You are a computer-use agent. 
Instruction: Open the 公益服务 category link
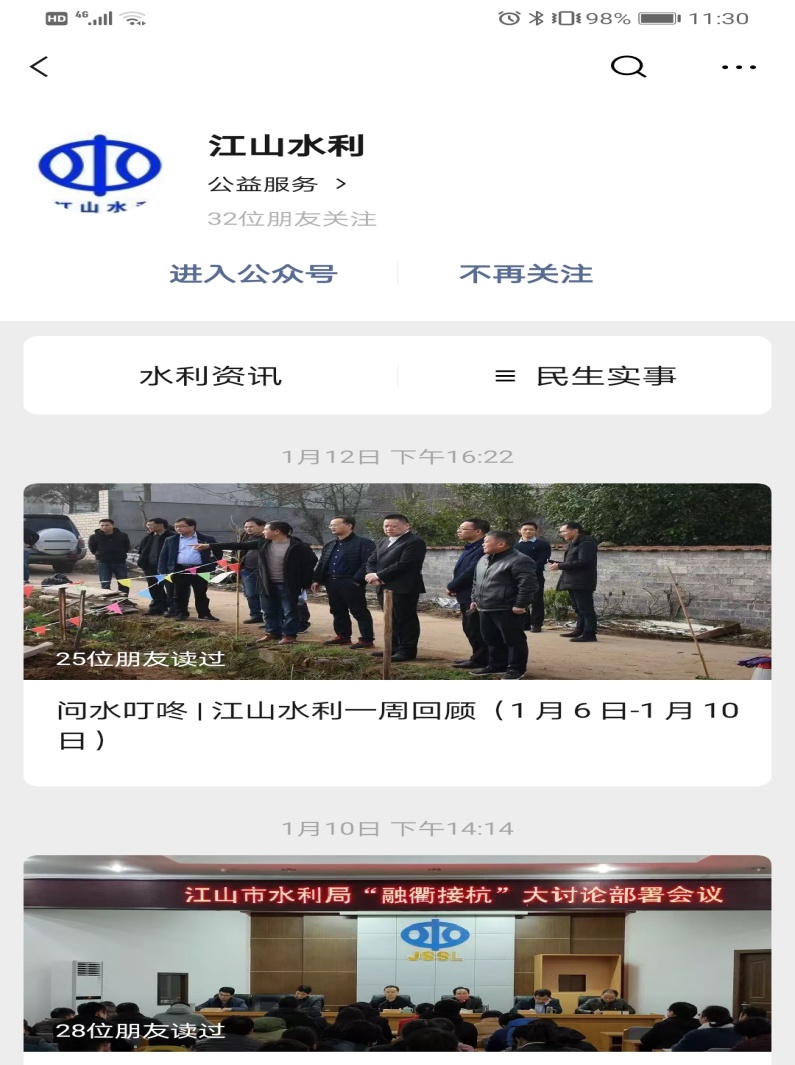276,184
